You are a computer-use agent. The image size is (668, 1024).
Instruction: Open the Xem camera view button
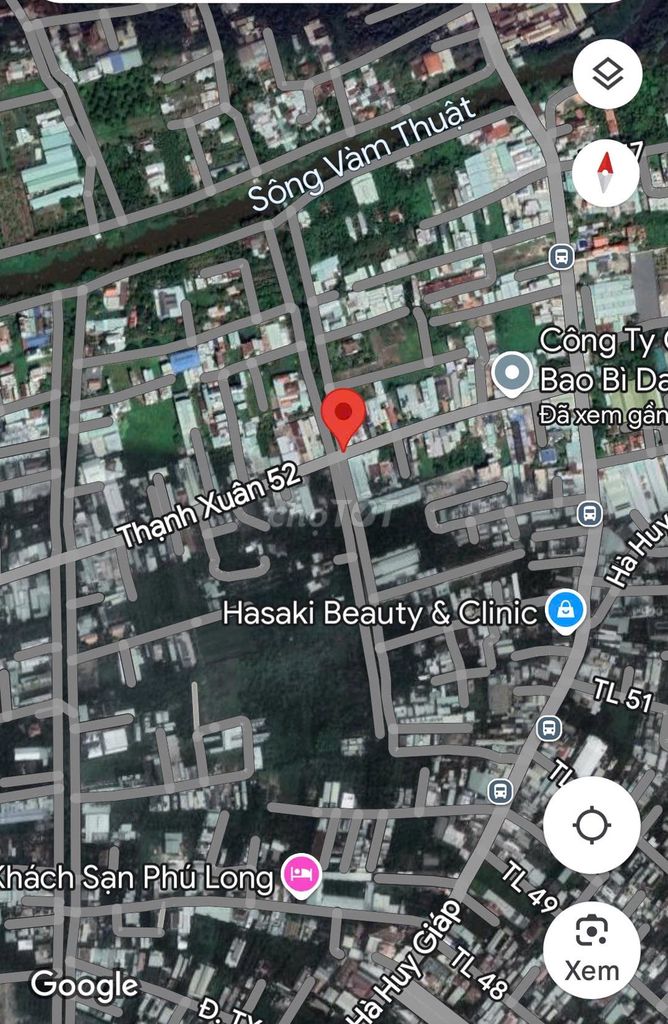click(592, 948)
